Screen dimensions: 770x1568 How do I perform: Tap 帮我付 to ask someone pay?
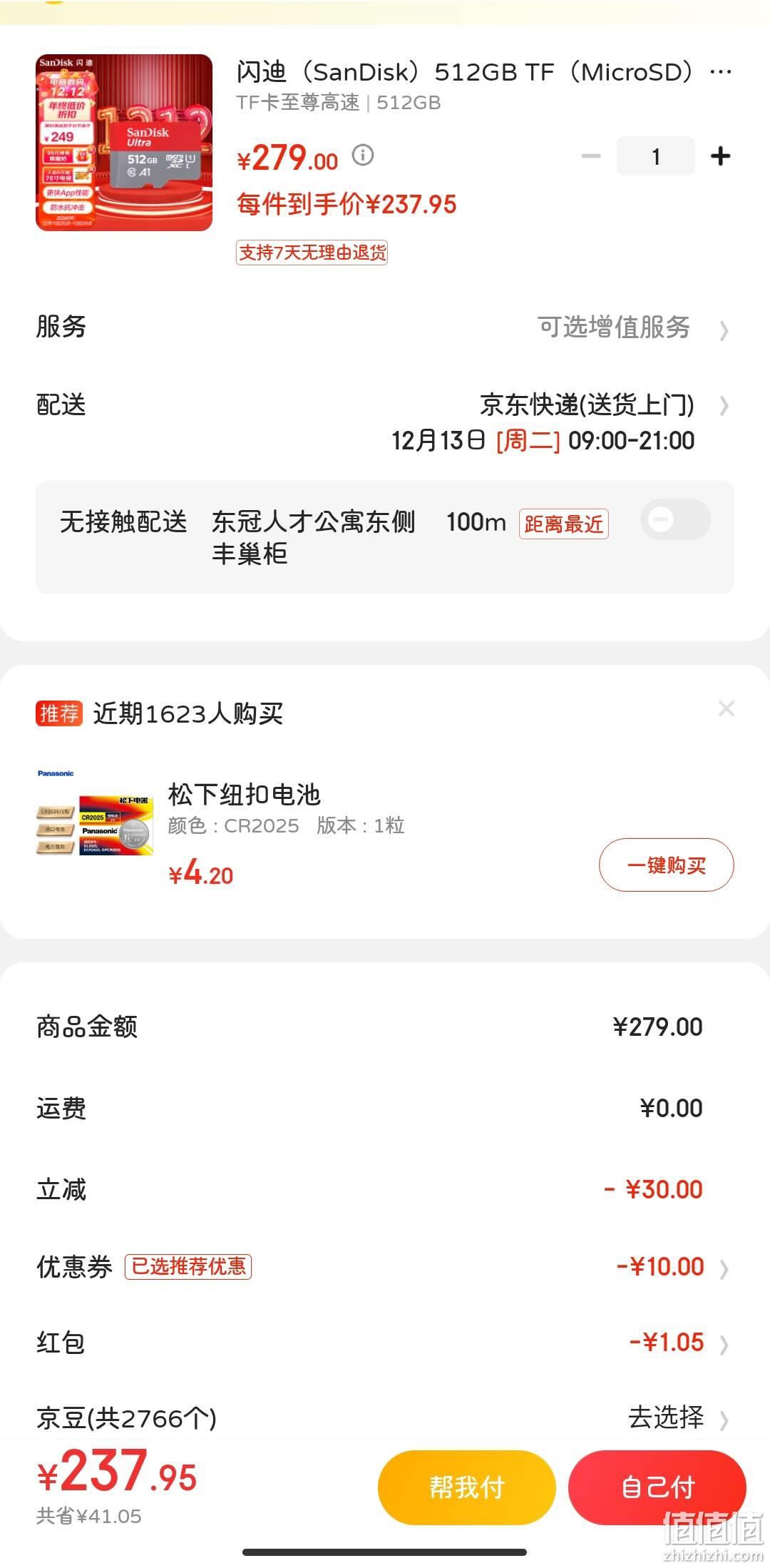(467, 1487)
